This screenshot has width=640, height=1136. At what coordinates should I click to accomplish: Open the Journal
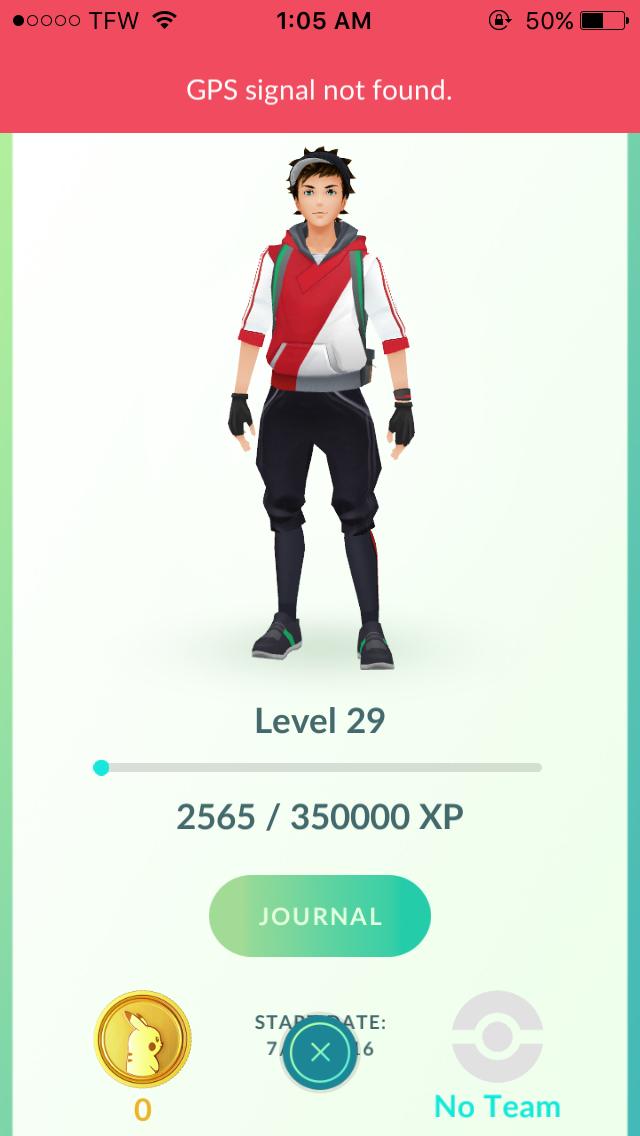click(x=320, y=916)
